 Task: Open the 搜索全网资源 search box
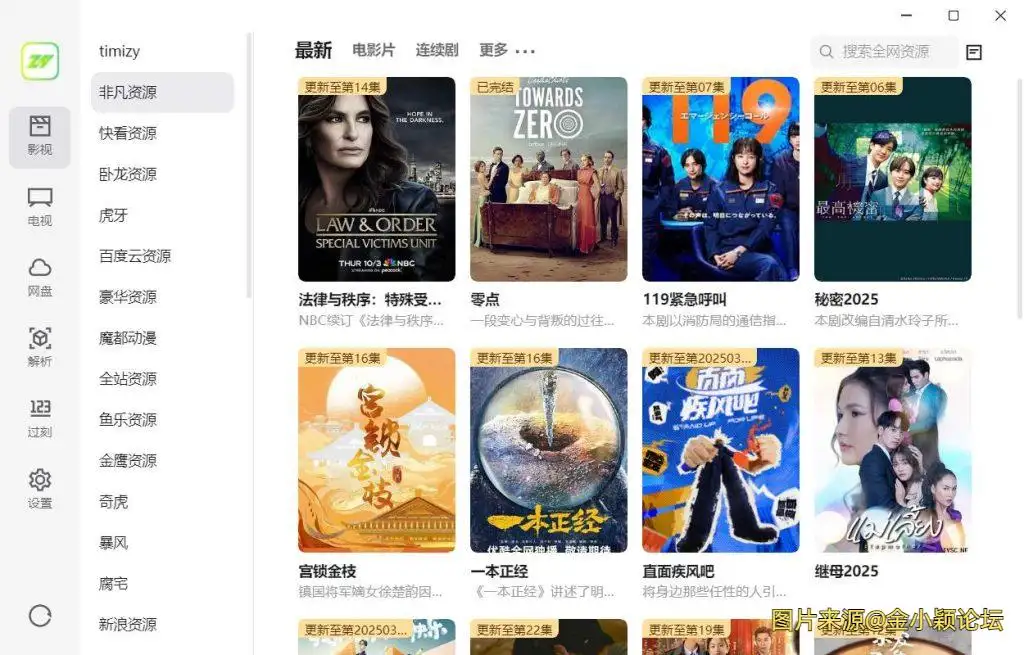coord(884,51)
